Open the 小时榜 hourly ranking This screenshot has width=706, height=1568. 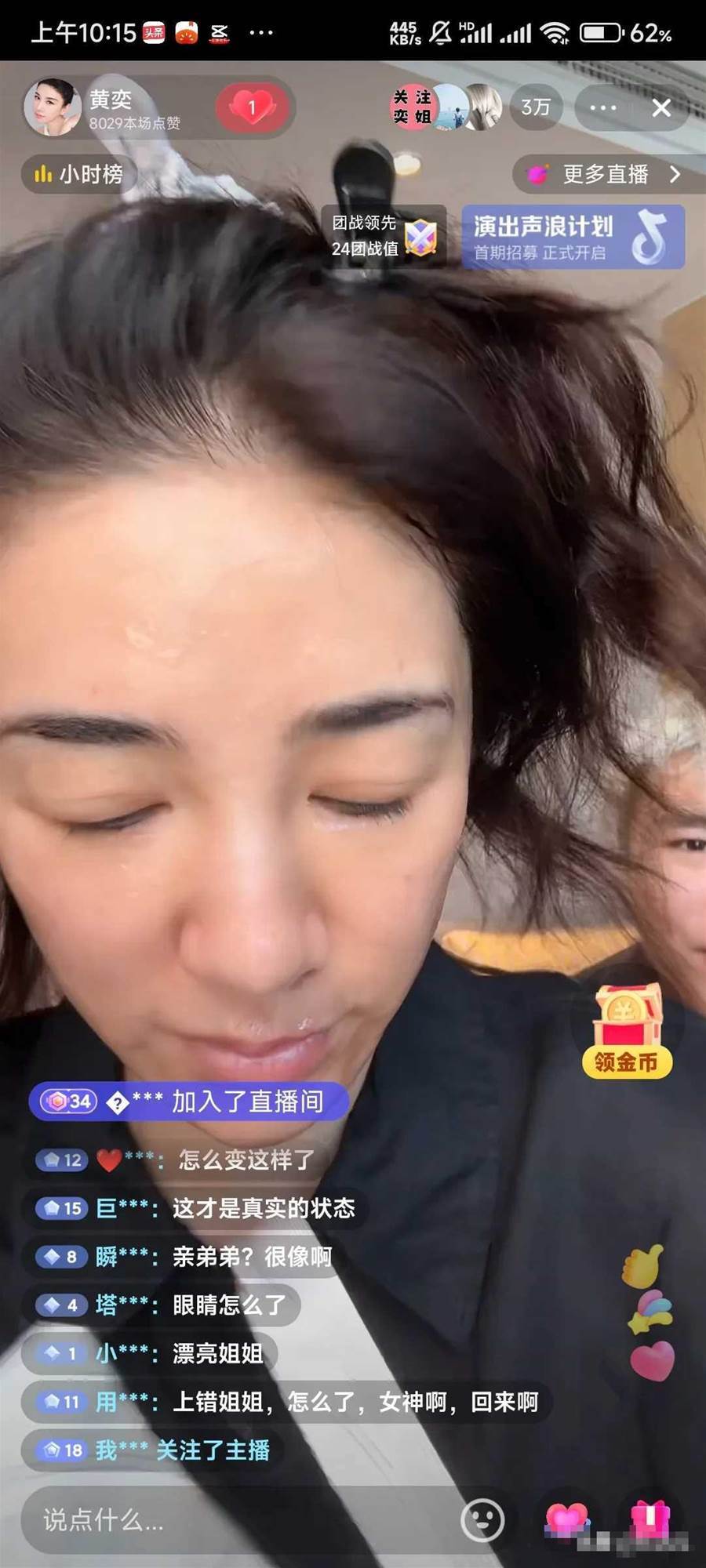78,174
